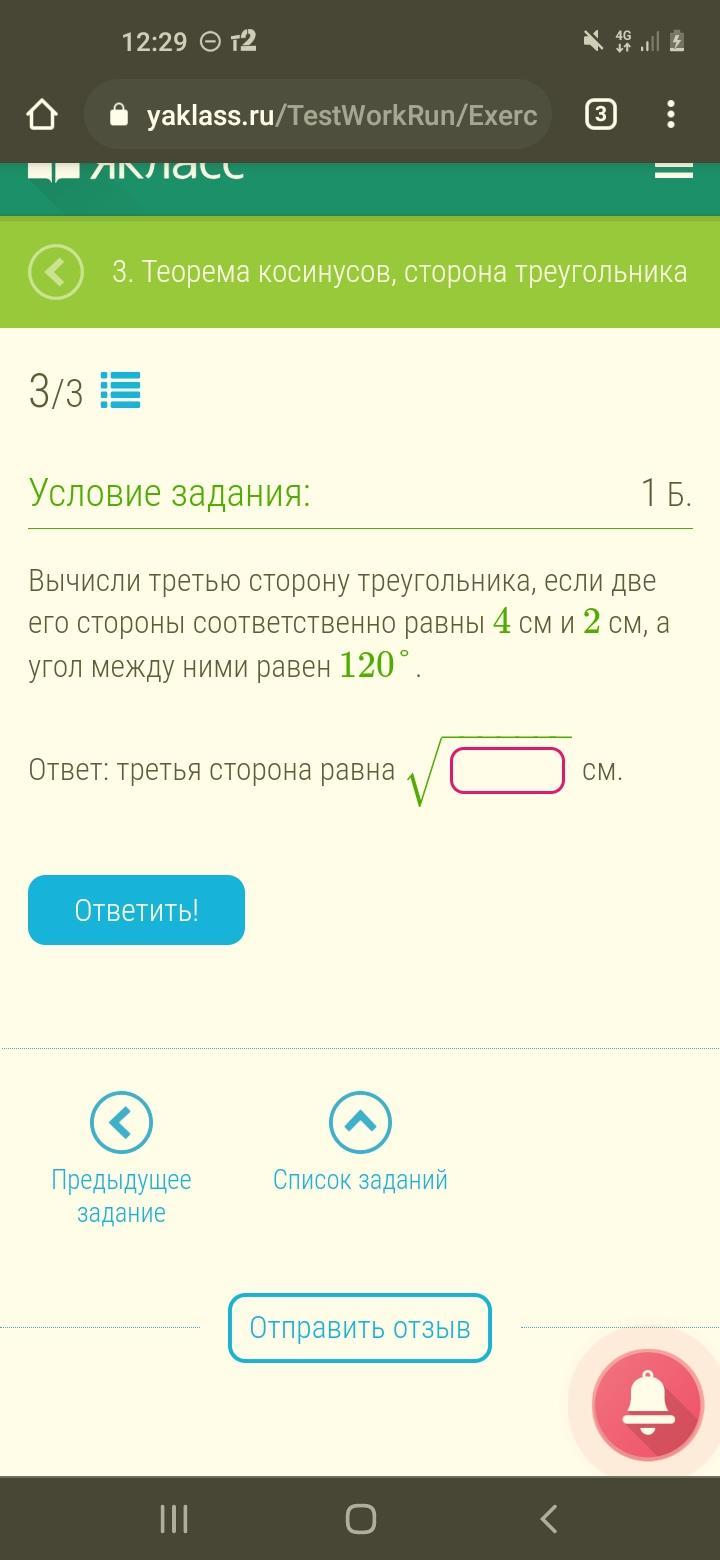The height and width of the screenshot is (1560, 720).
Task: Open recent apps from the navigation bar
Action: pos(174,1519)
